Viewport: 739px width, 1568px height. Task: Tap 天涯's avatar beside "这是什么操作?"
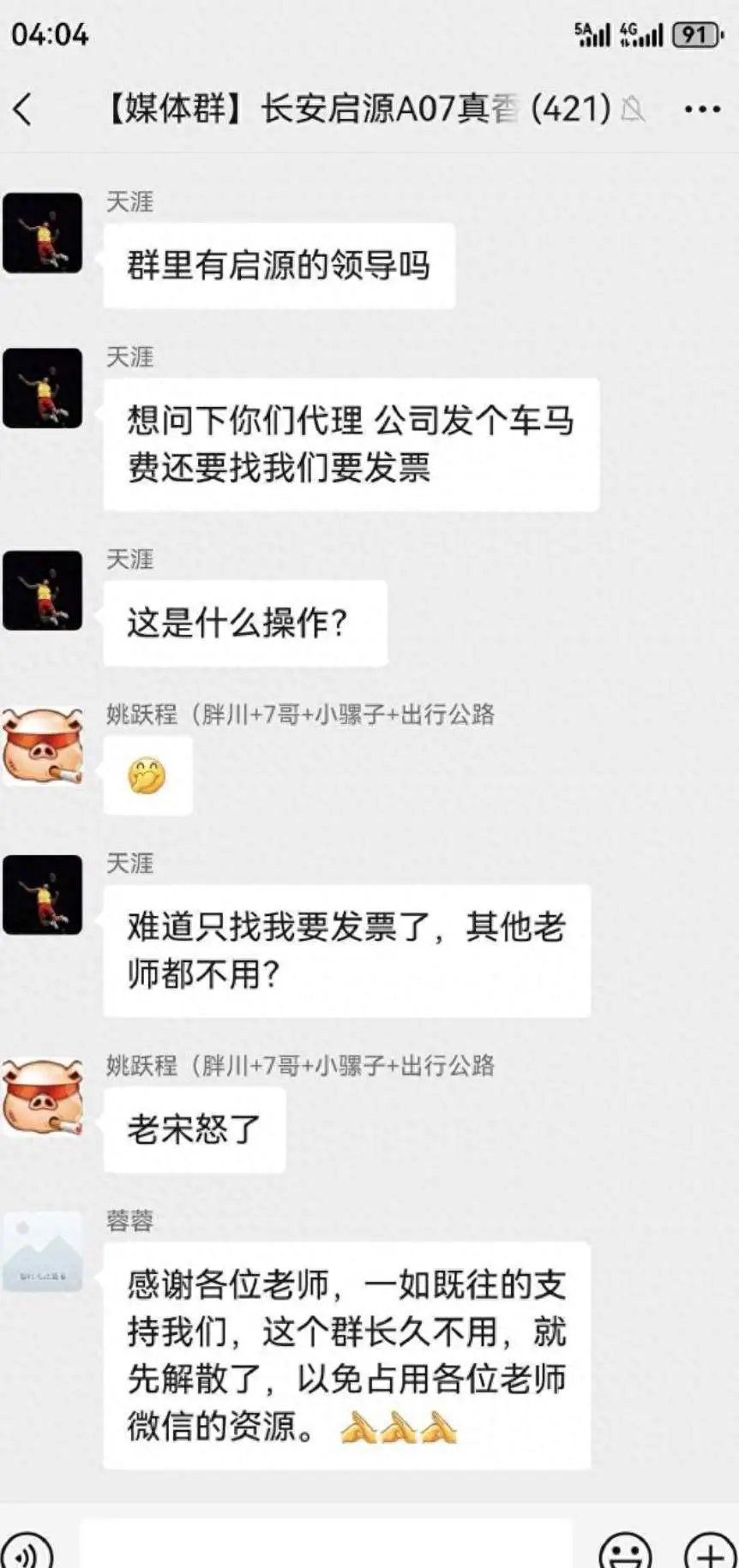(43, 590)
